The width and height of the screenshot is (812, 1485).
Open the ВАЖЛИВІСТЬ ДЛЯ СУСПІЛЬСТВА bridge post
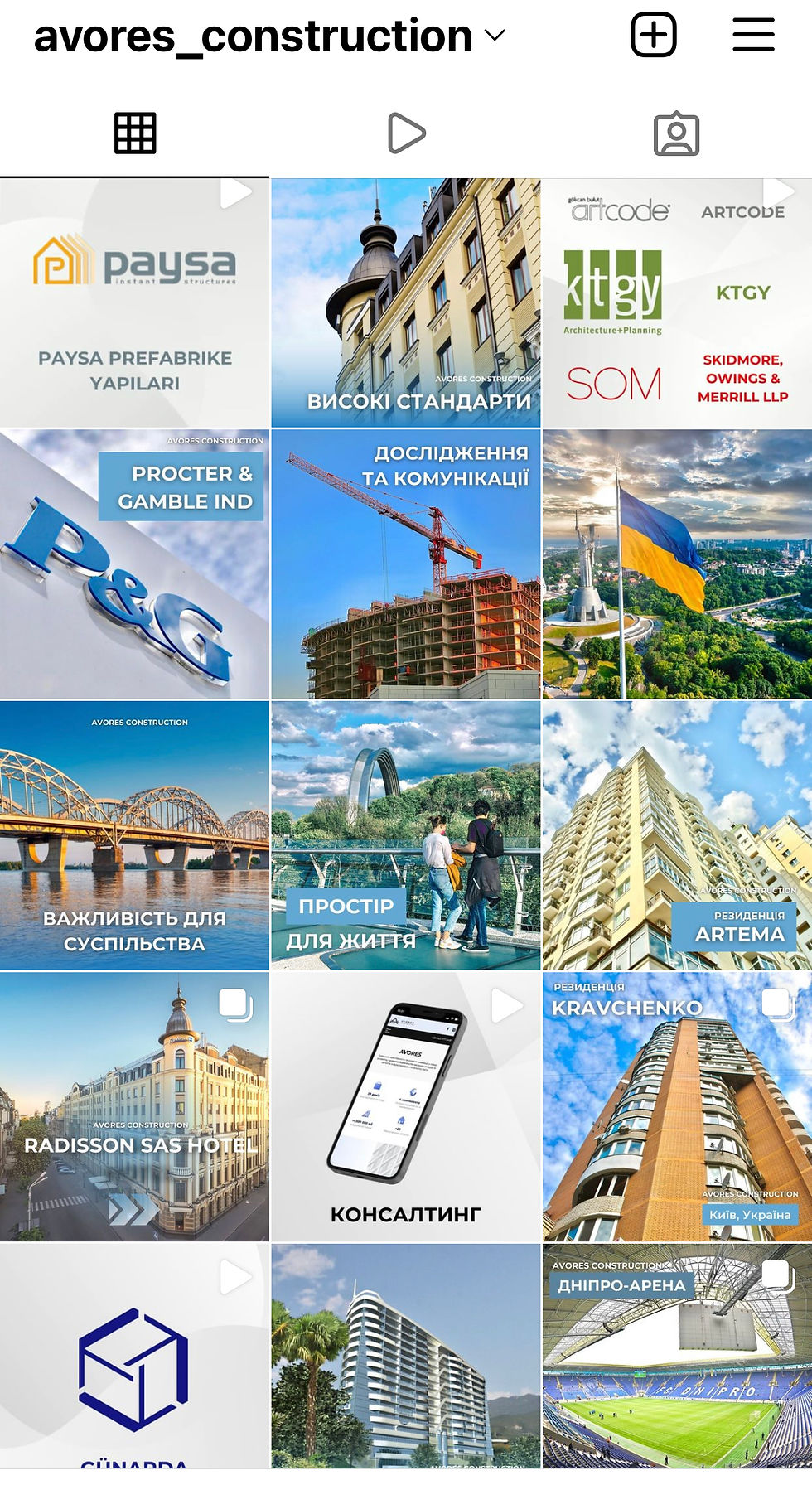134,835
